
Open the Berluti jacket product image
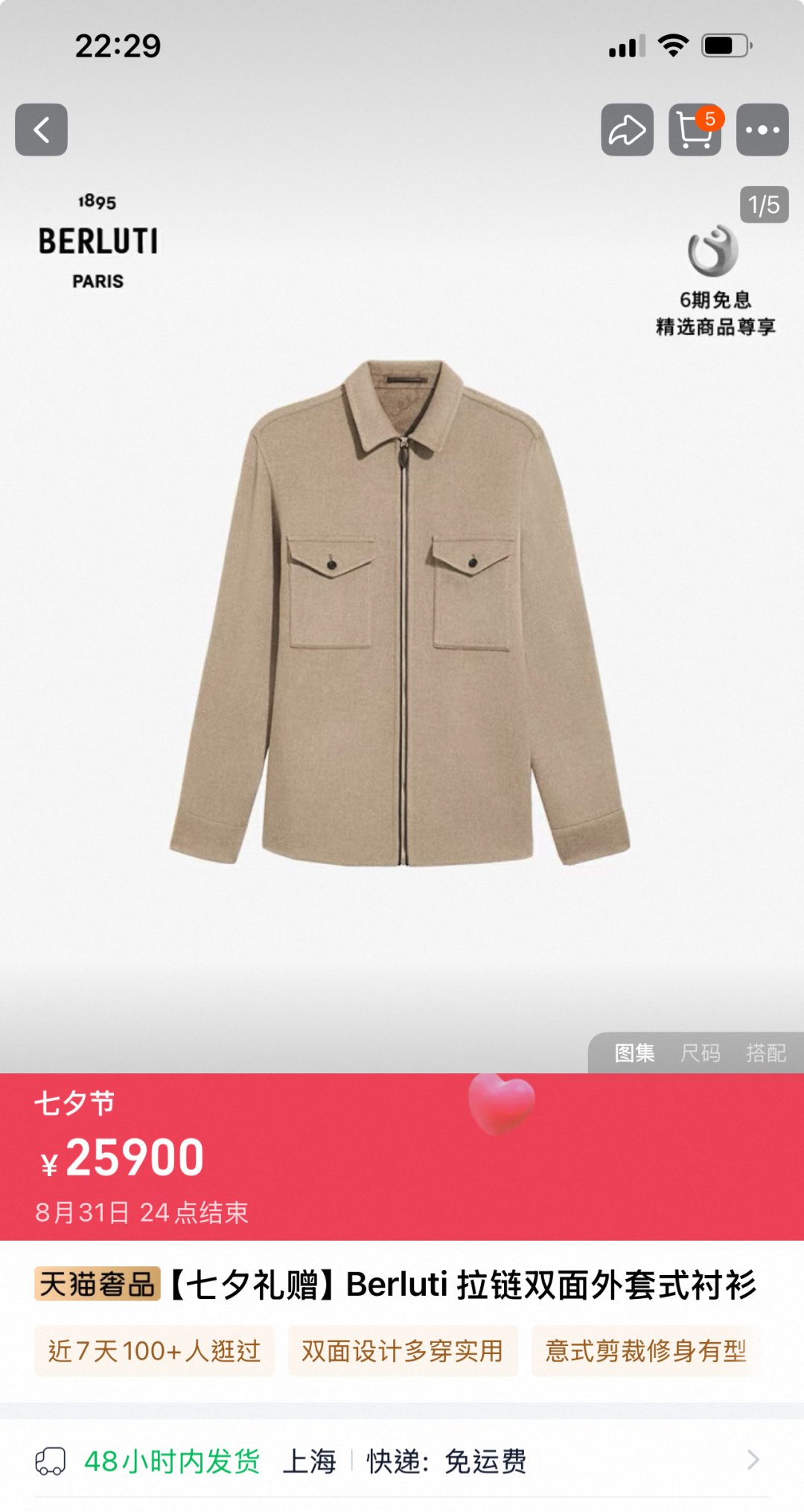401,611
